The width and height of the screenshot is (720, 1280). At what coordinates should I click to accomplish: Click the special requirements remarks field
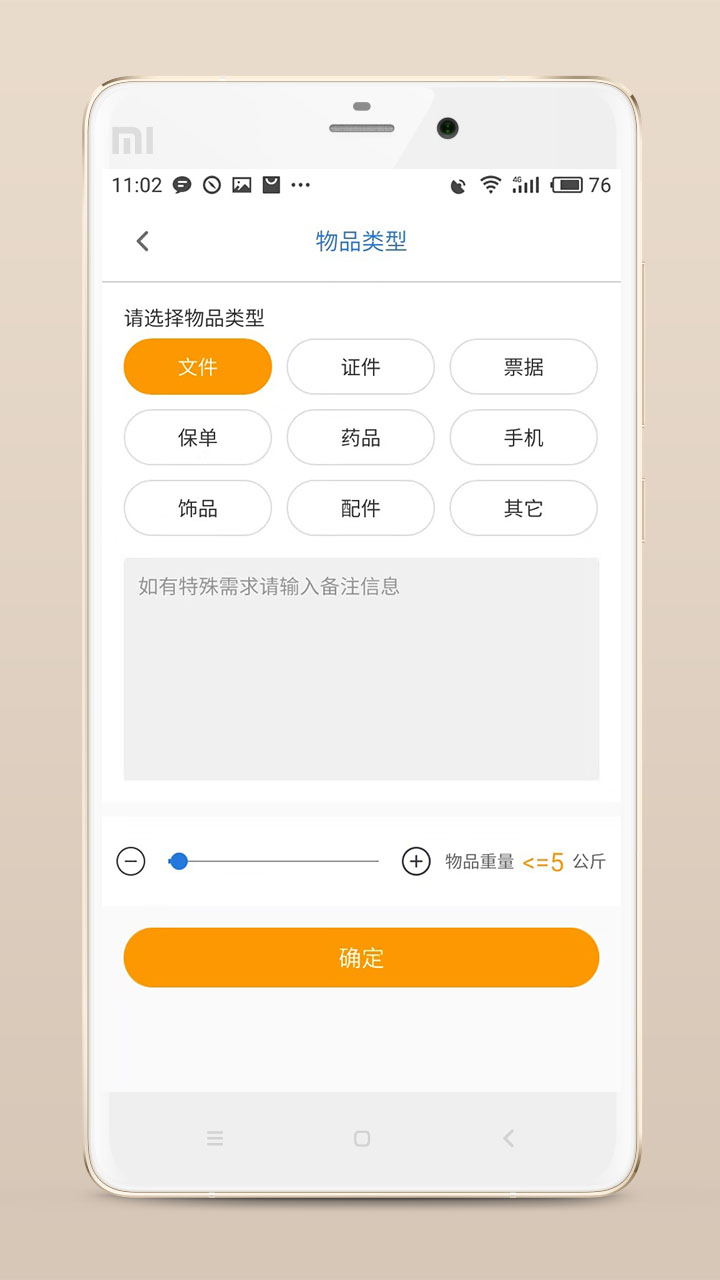(x=360, y=665)
